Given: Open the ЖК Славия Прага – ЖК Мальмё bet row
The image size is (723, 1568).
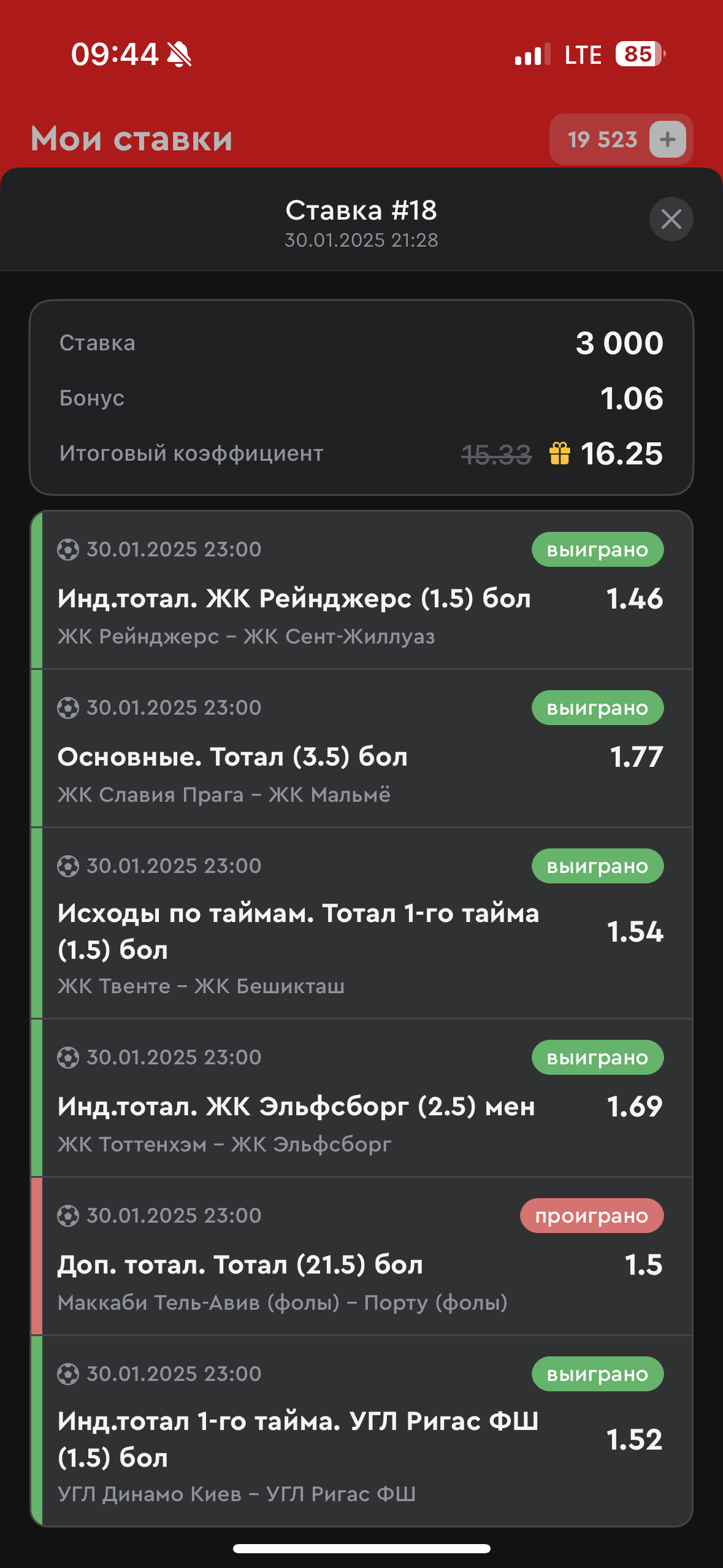Looking at the screenshot, I should pos(361,748).
